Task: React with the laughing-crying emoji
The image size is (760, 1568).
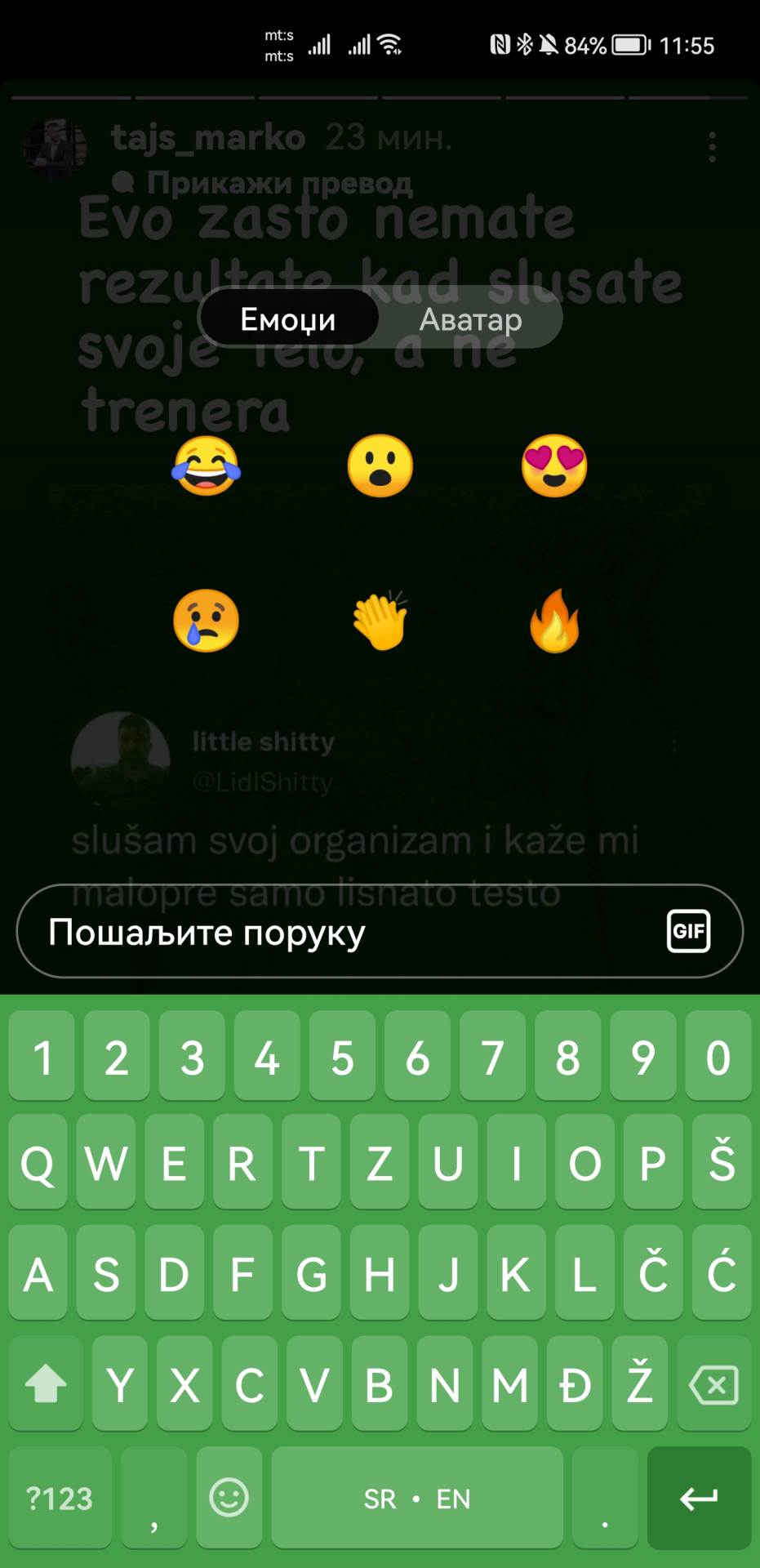Action: pyautogui.click(x=206, y=465)
